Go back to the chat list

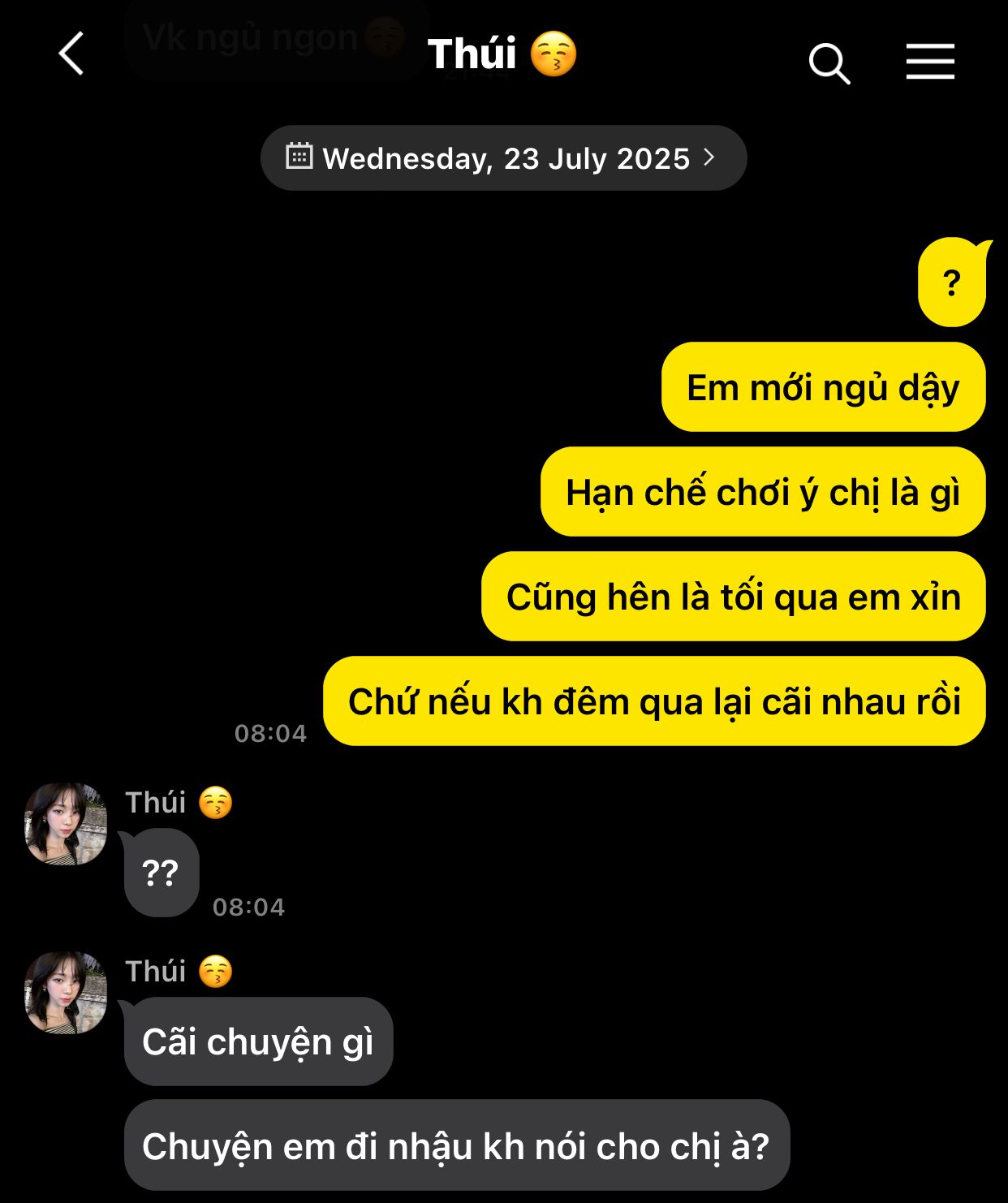[71, 54]
